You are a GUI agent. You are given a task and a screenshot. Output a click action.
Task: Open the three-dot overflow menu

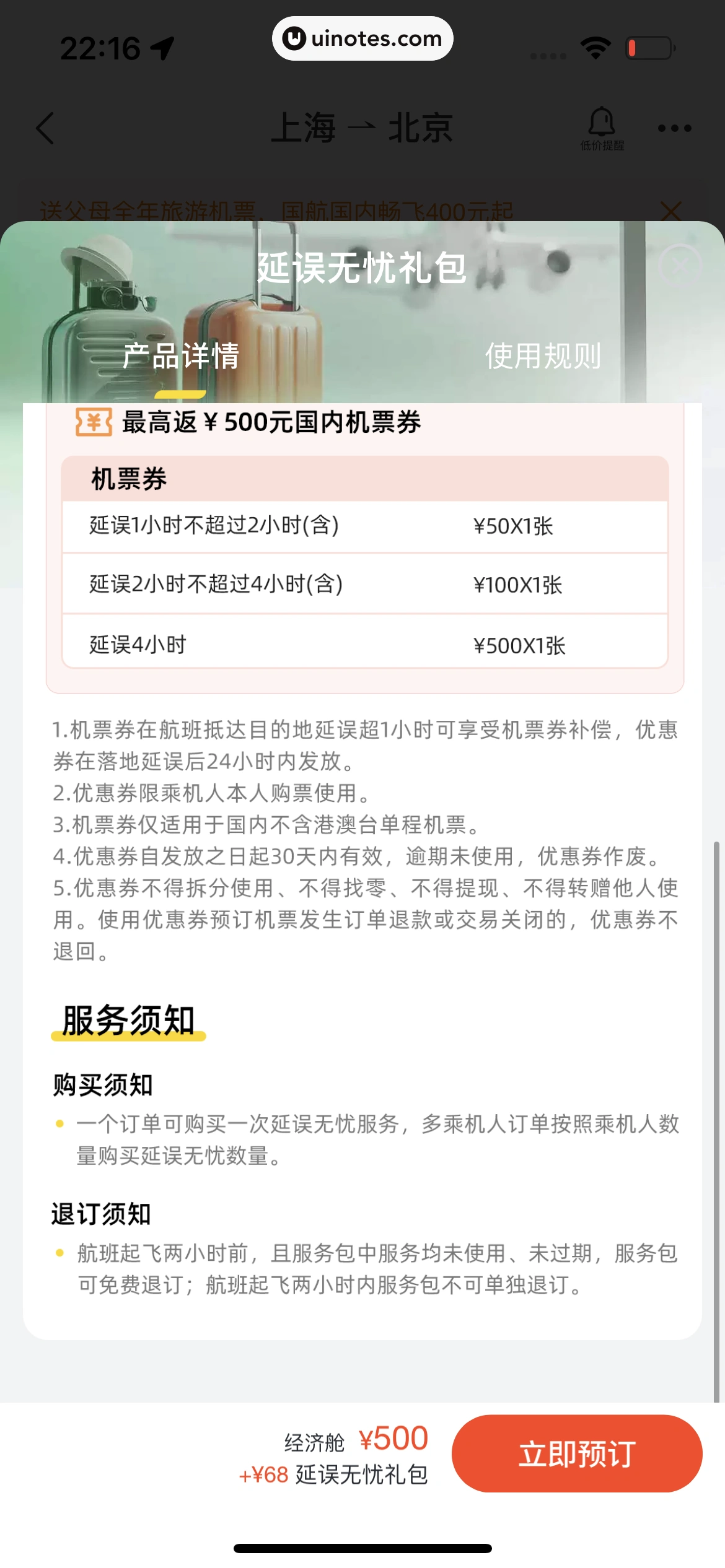click(674, 128)
